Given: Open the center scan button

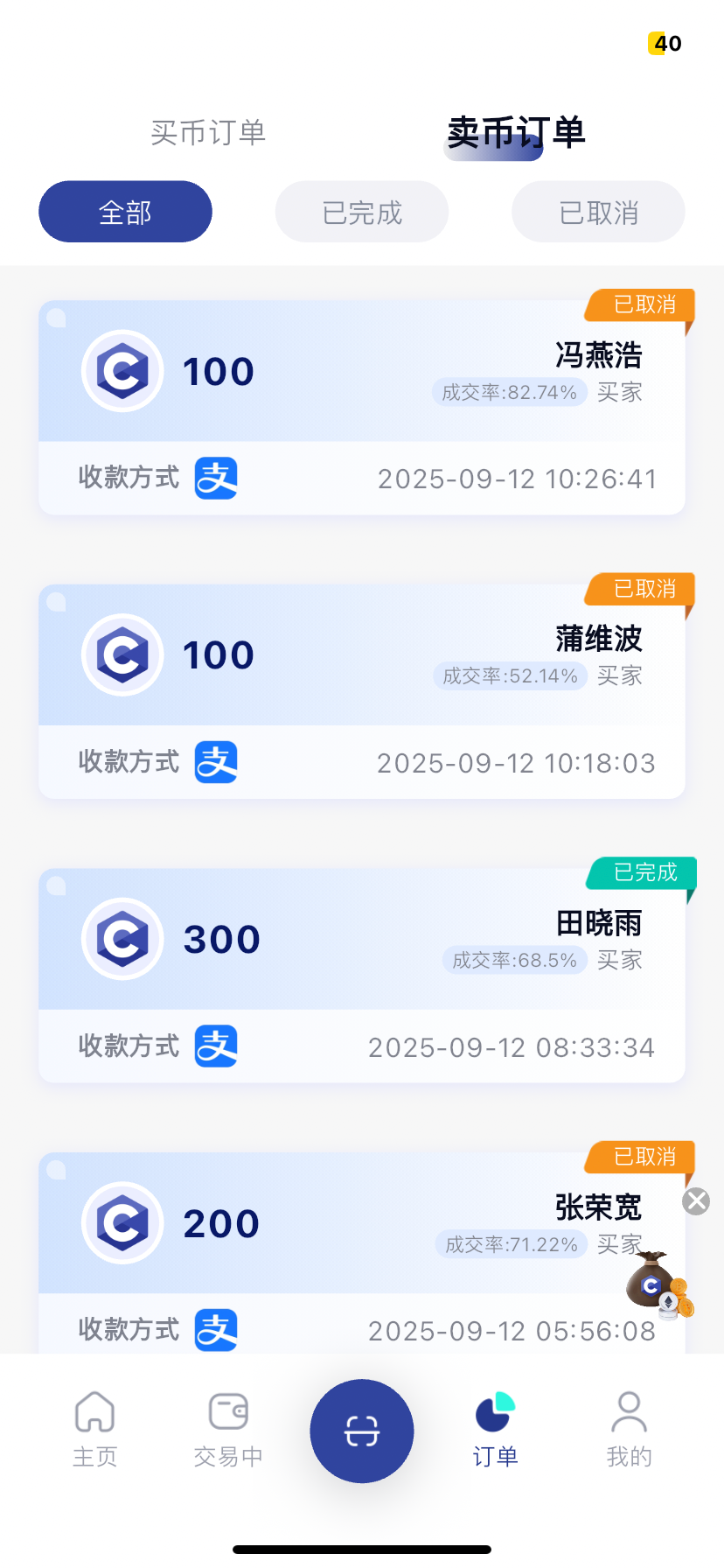Looking at the screenshot, I should coord(362,1431).
